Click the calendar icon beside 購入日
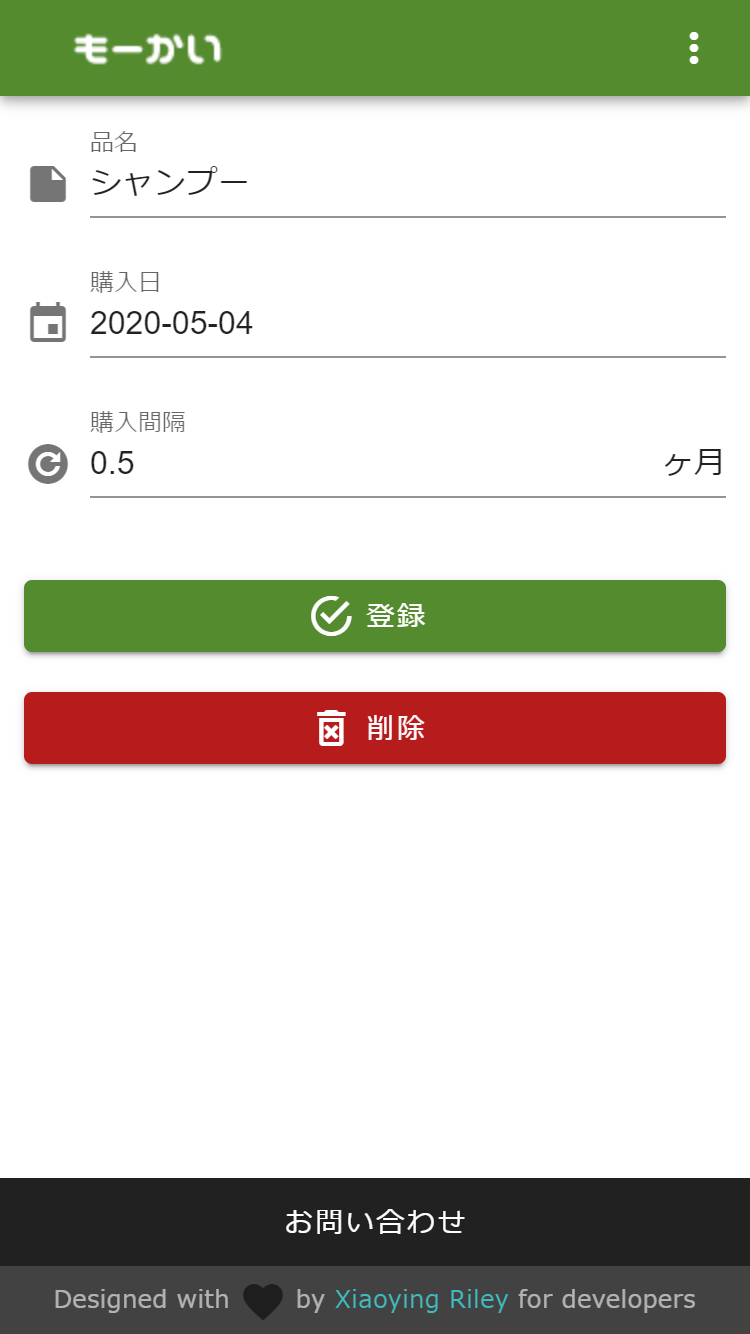Image resolution: width=750 pixels, height=1334 pixels. click(47, 322)
